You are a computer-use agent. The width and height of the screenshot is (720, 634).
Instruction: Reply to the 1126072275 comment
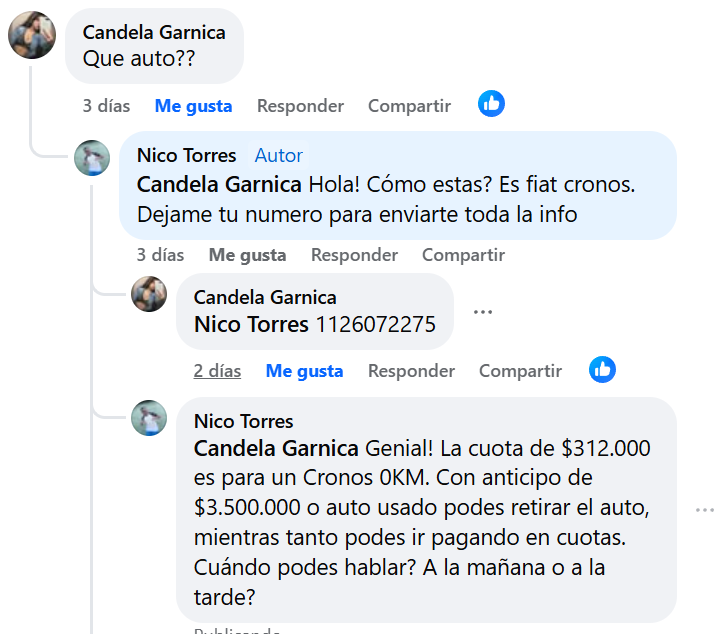point(411,371)
